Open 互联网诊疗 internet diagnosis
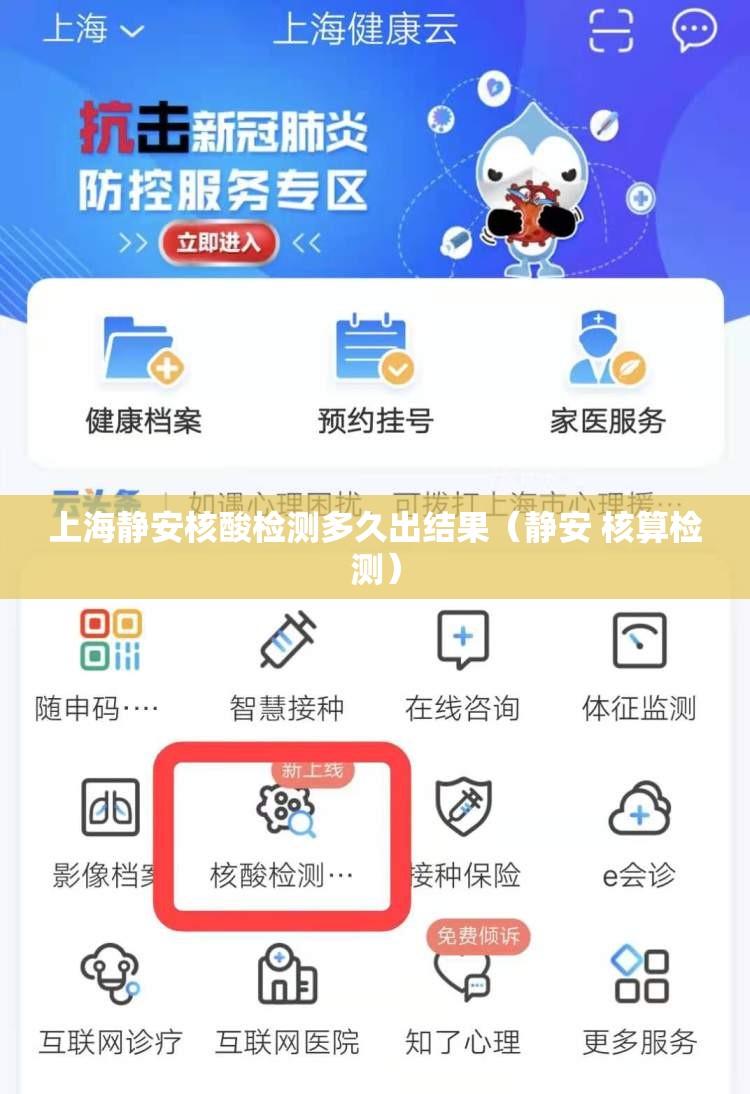This screenshot has height=1094, width=750. pyautogui.click(x=110, y=998)
